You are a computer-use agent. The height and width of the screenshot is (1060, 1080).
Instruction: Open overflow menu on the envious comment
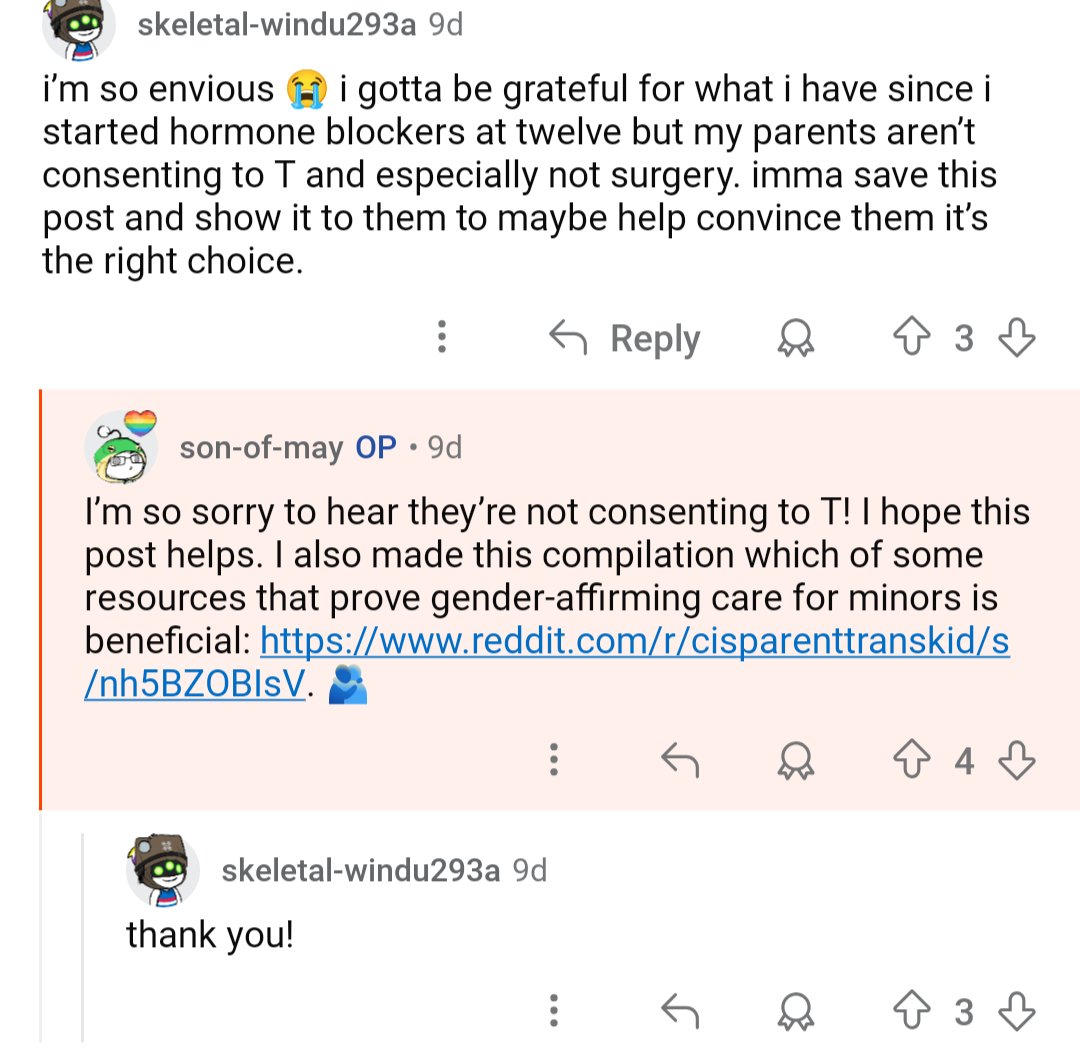[441, 339]
